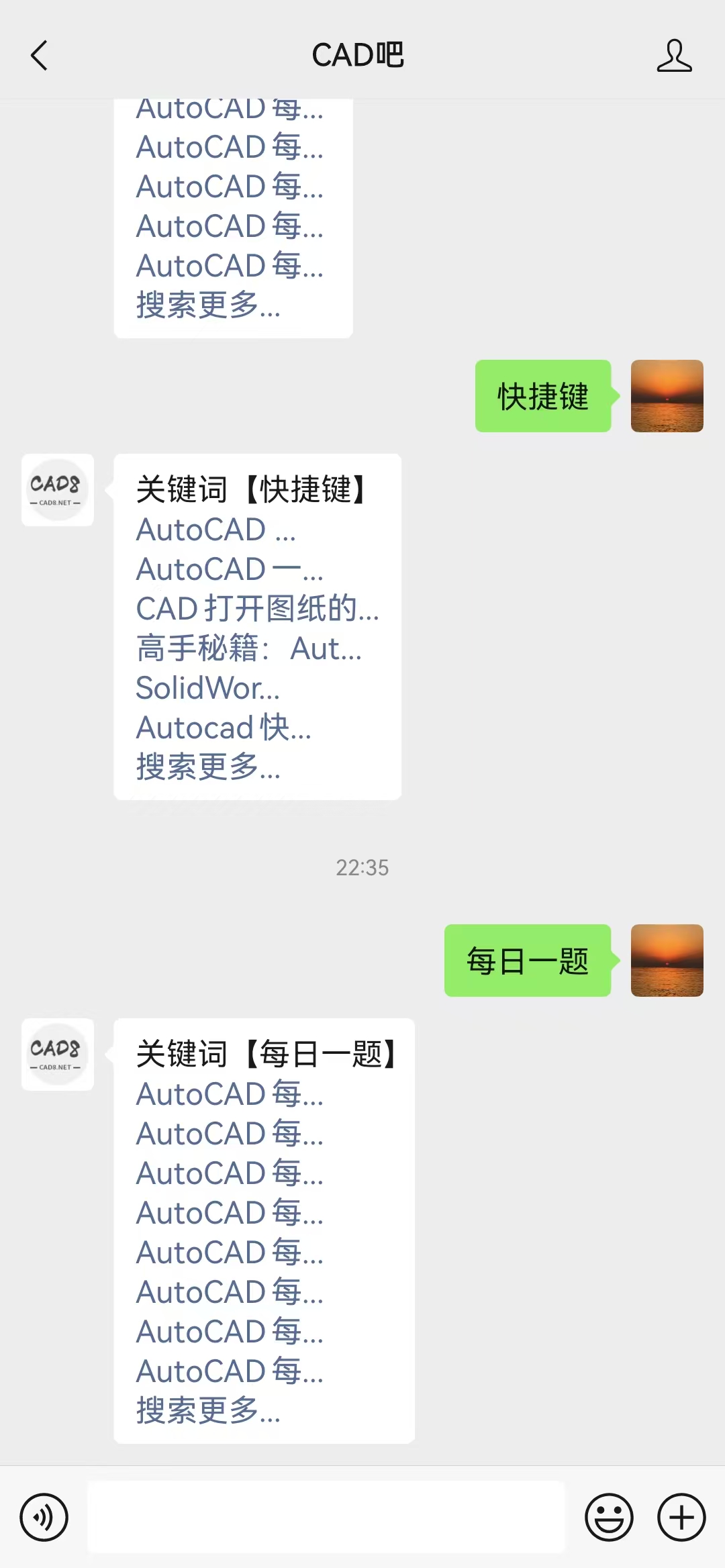
Task: Tap my sunset avatar beside 每日一题
Action: pos(667,960)
